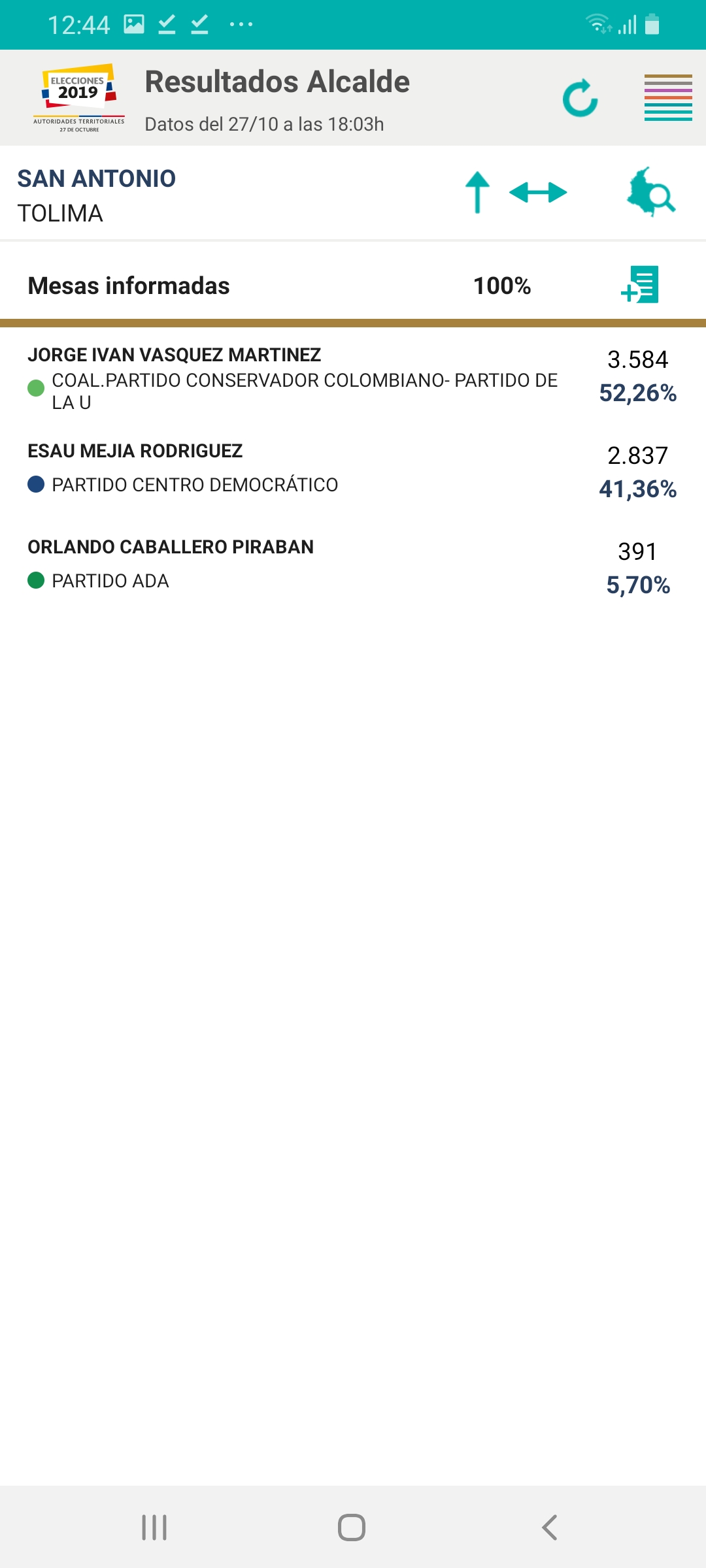Viewport: 706px width, 1568px height.
Task: Tap the left-right horizontal arrows icon
Action: 538,193
